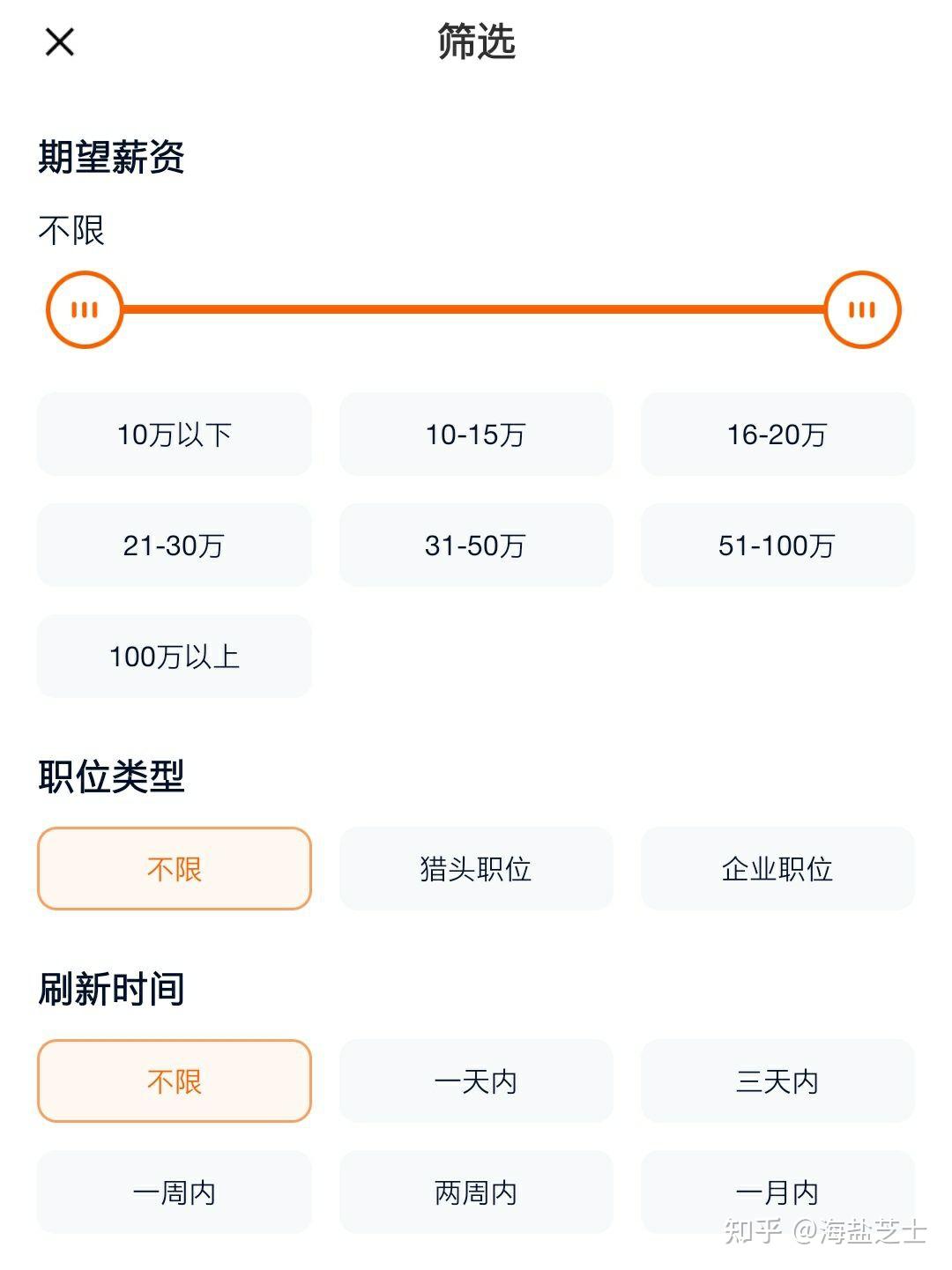Select the 两周内 refresh time
This screenshot has width=952, height=1270.
476,1192
